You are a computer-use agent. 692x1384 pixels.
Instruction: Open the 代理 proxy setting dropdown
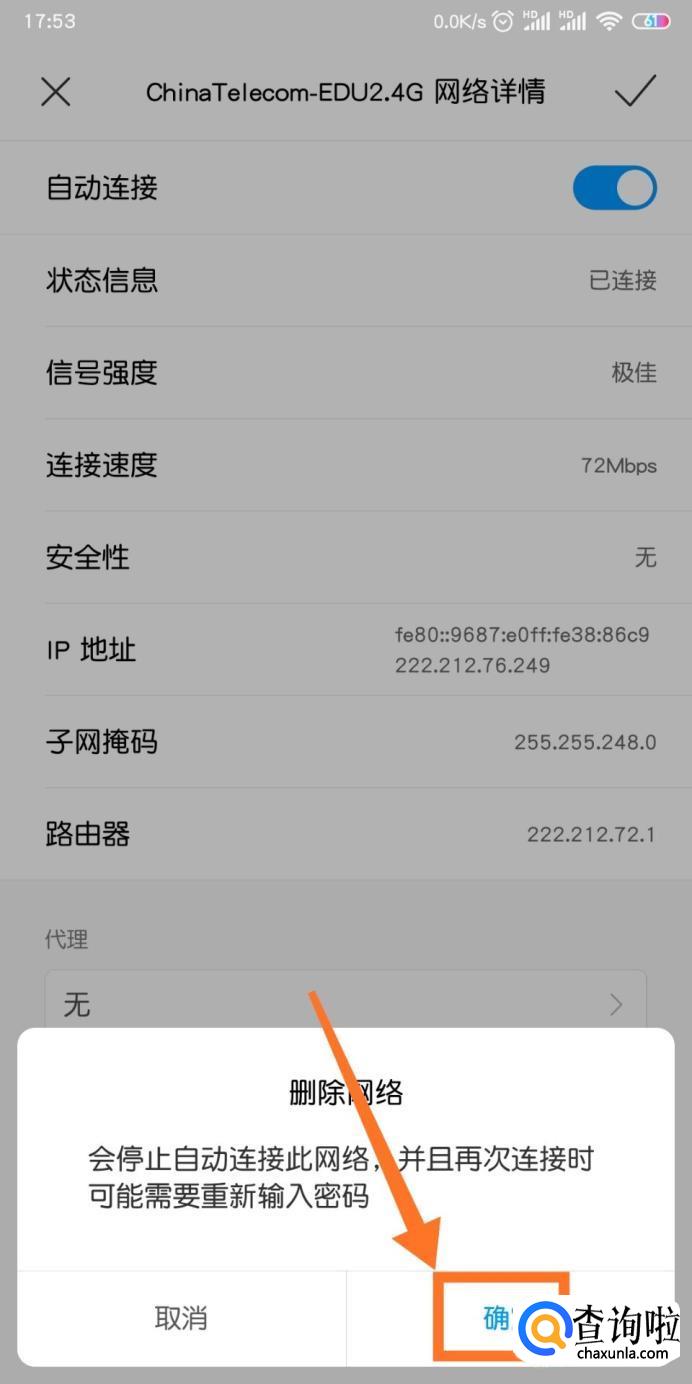point(345,1003)
